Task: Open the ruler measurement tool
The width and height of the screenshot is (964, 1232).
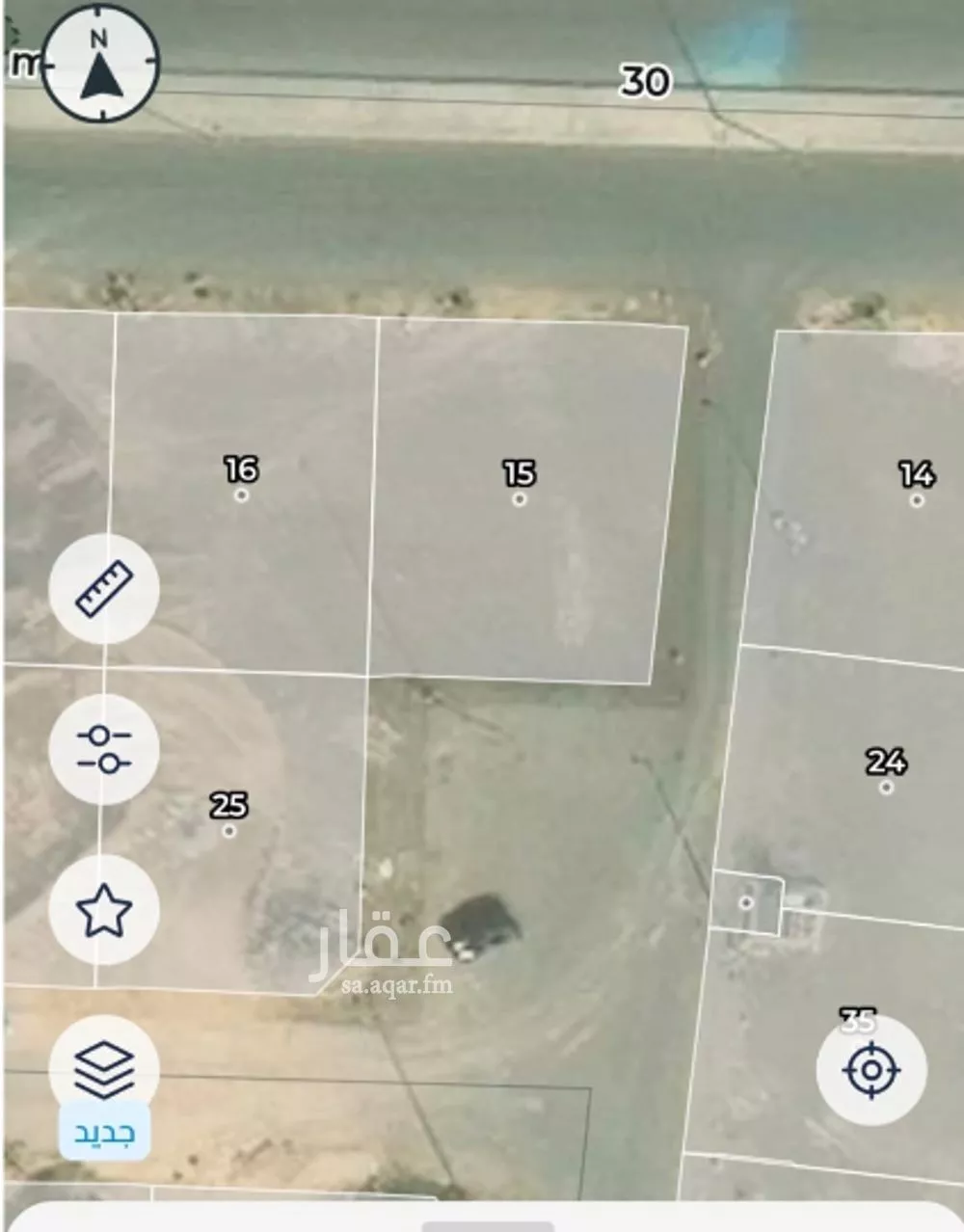Action: [x=104, y=589]
